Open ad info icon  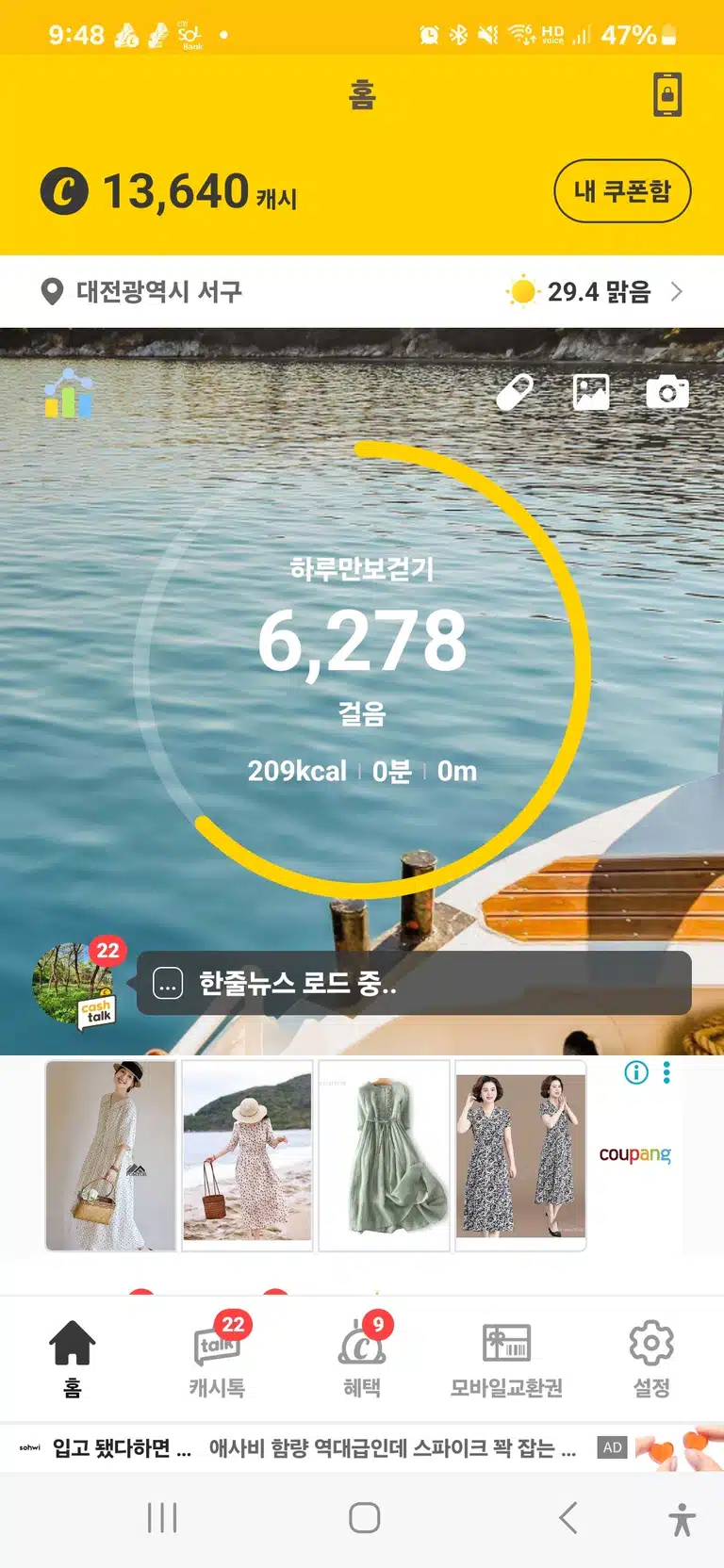coord(636,1072)
